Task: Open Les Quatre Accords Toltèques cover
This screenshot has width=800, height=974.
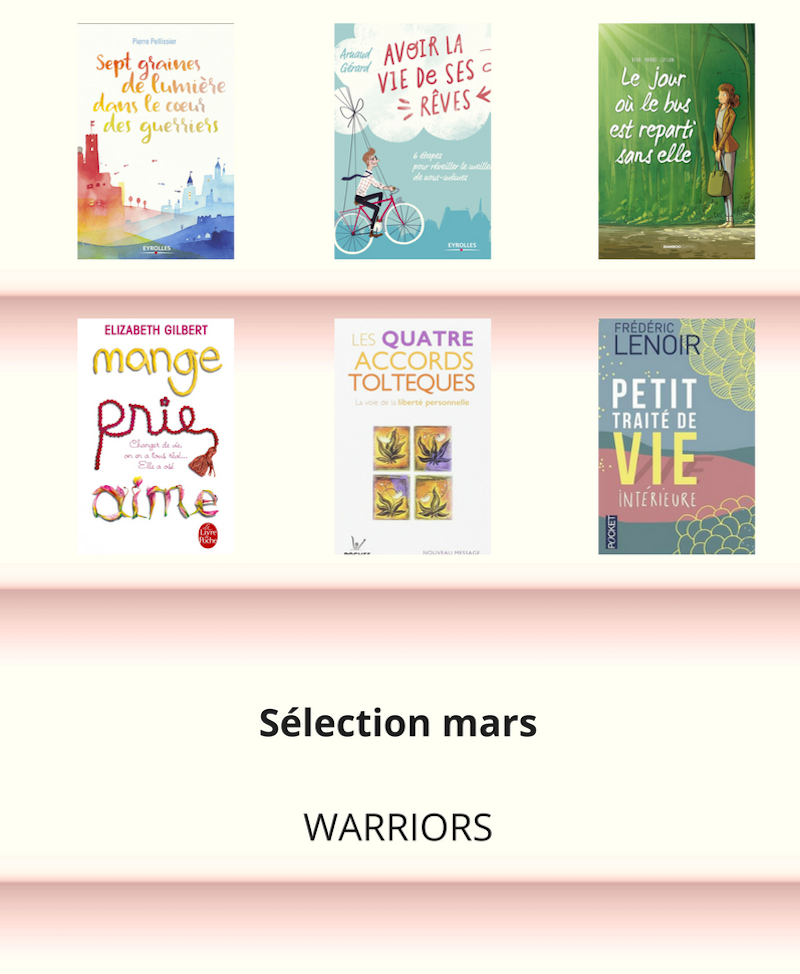Action: point(412,435)
